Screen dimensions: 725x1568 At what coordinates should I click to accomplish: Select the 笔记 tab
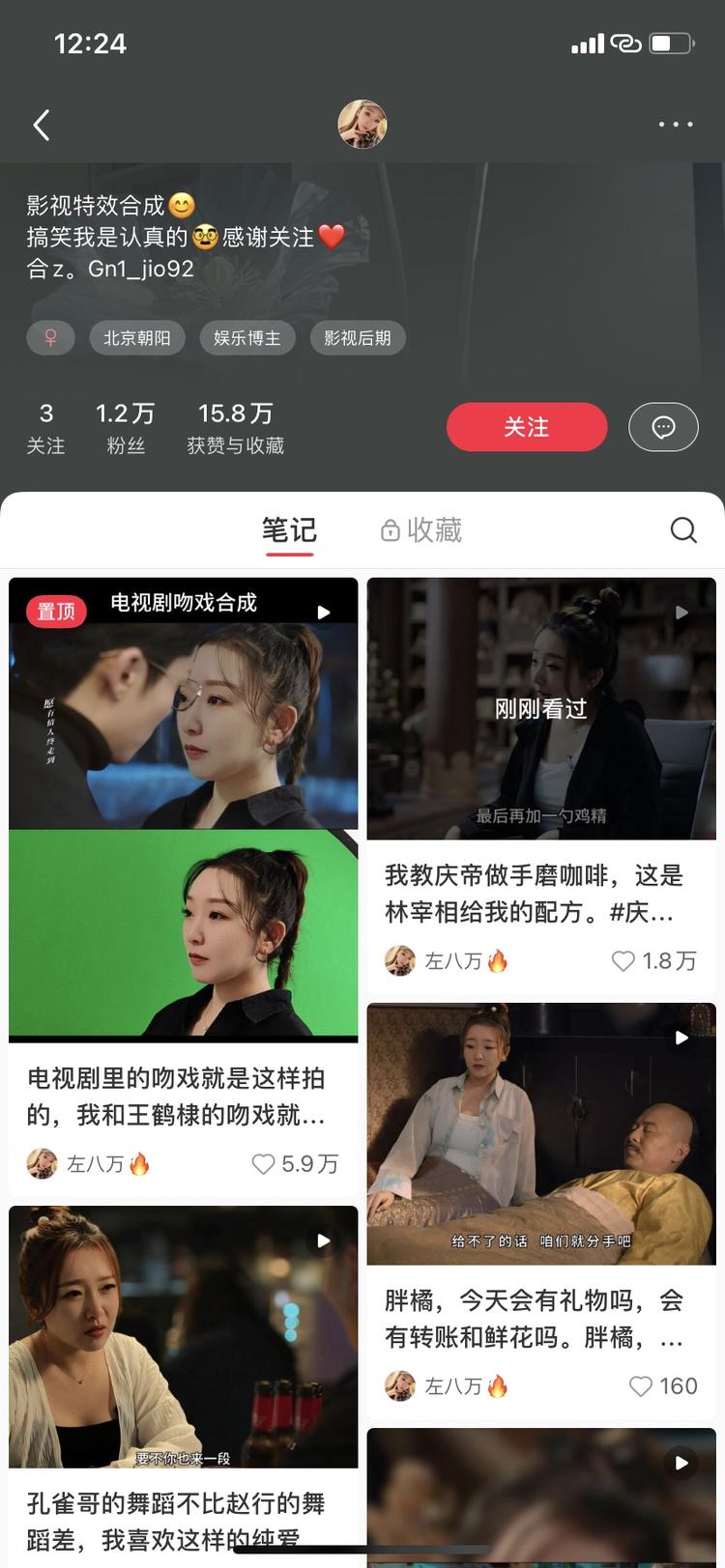pos(288,529)
